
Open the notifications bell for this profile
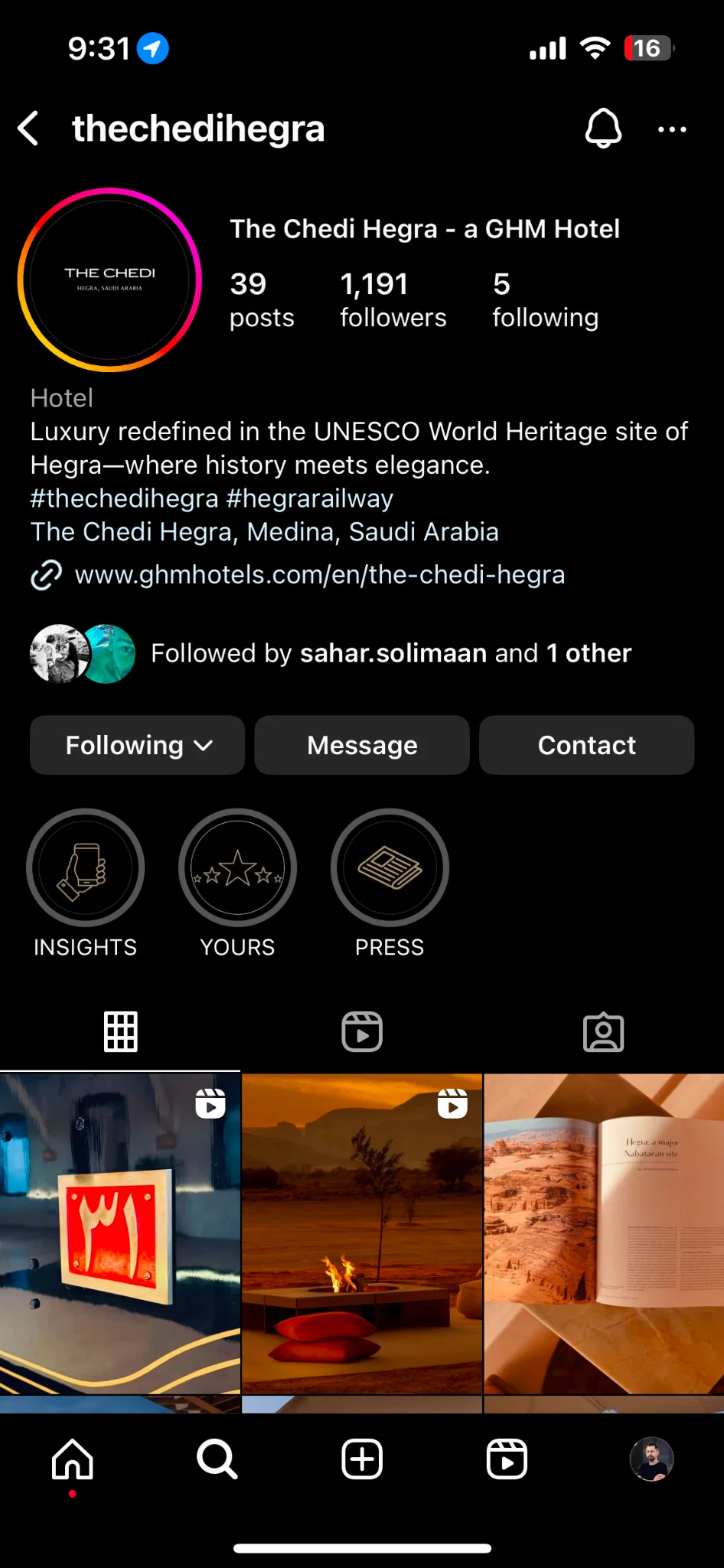click(x=603, y=128)
